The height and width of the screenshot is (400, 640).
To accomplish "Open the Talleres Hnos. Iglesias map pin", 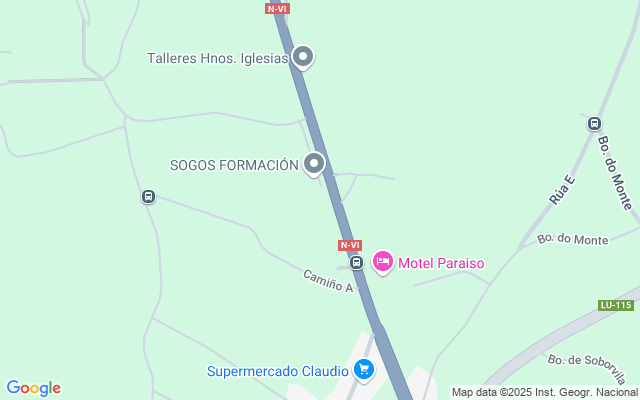I will pos(304,57).
